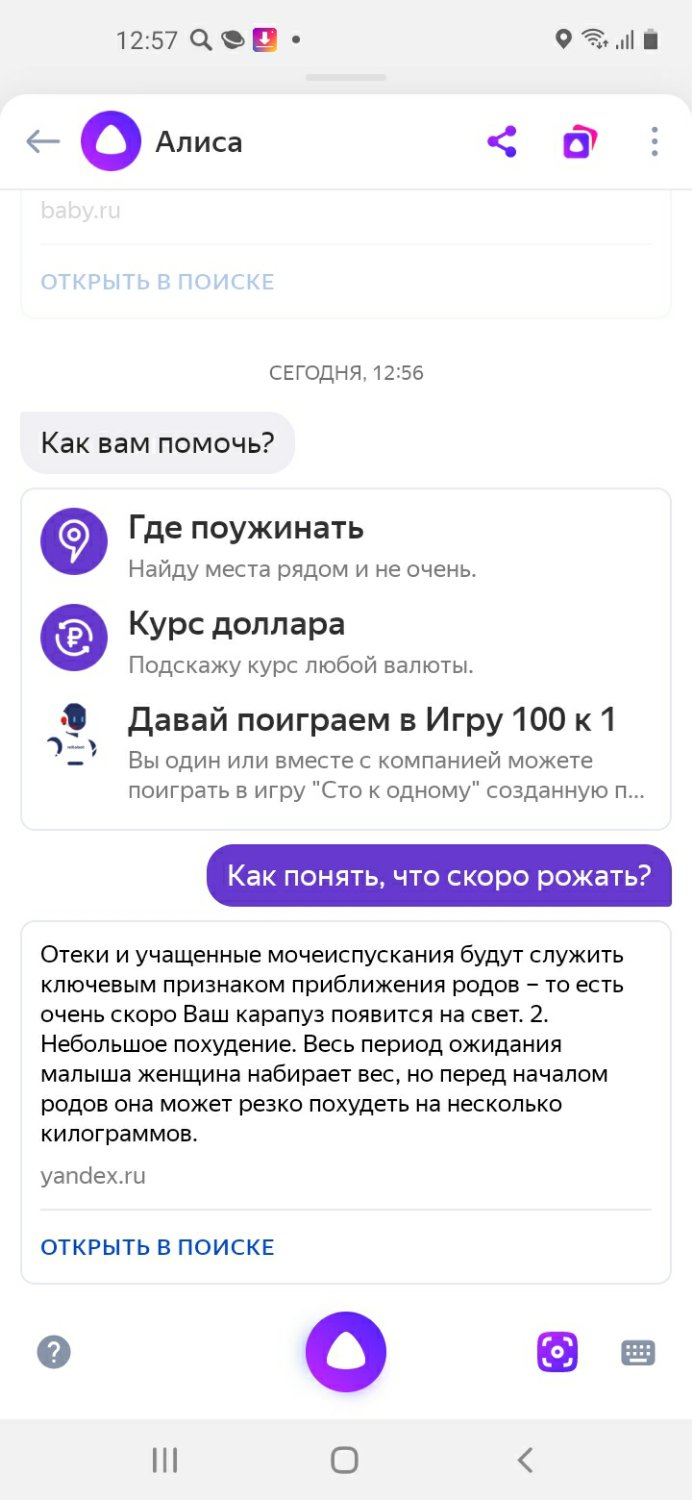Switch to keyboard text input
Viewport: 692px width, 1500px height.
tap(638, 1352)
